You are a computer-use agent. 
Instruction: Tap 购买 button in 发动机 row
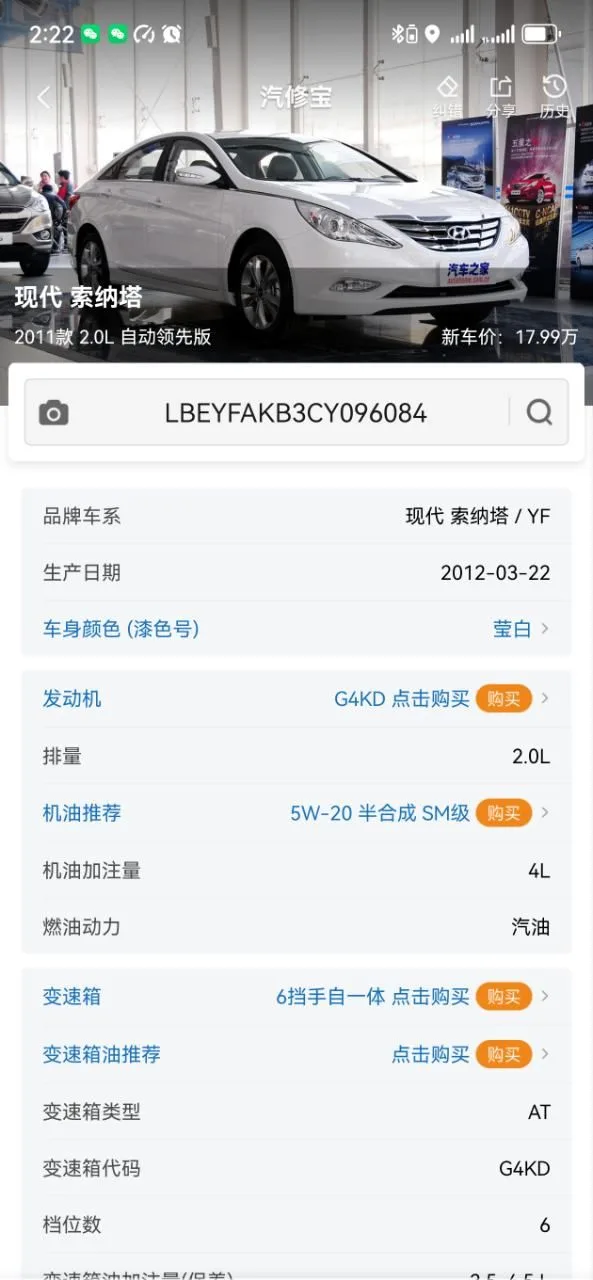pos(503,699)
